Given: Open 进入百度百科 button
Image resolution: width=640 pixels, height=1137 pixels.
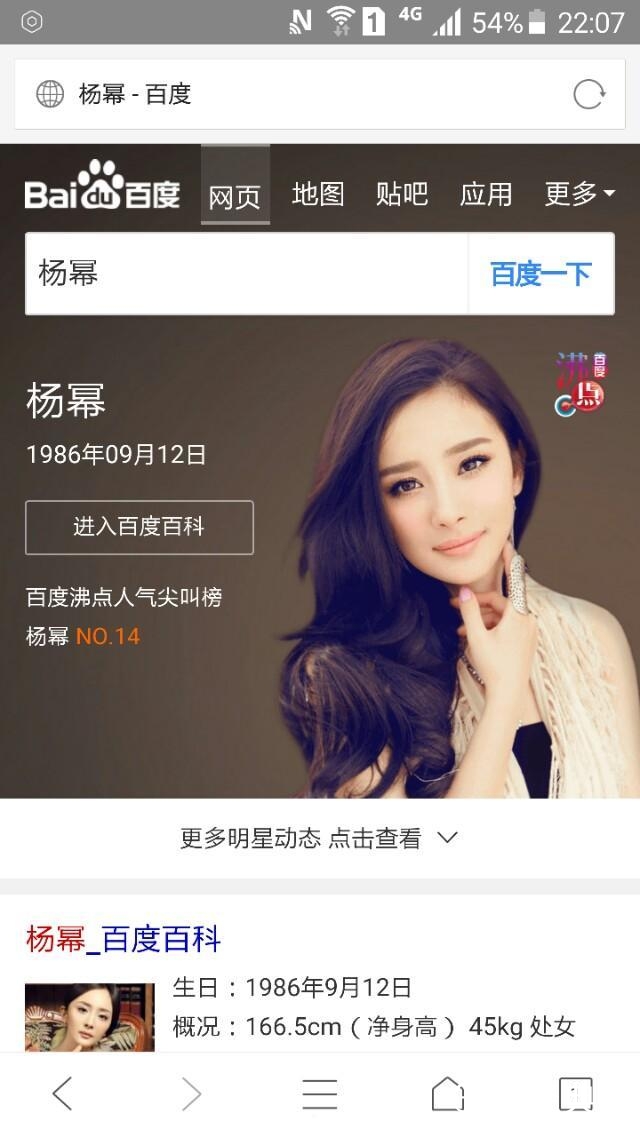Looking at the screenshot, I should 139,527.
